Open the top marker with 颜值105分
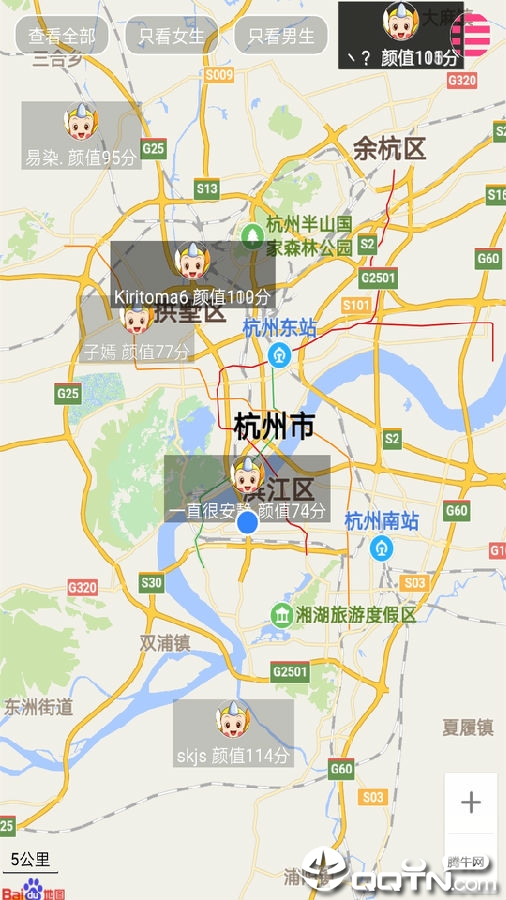The height and width of the screenshot is (900, 506). pos(400,35)
